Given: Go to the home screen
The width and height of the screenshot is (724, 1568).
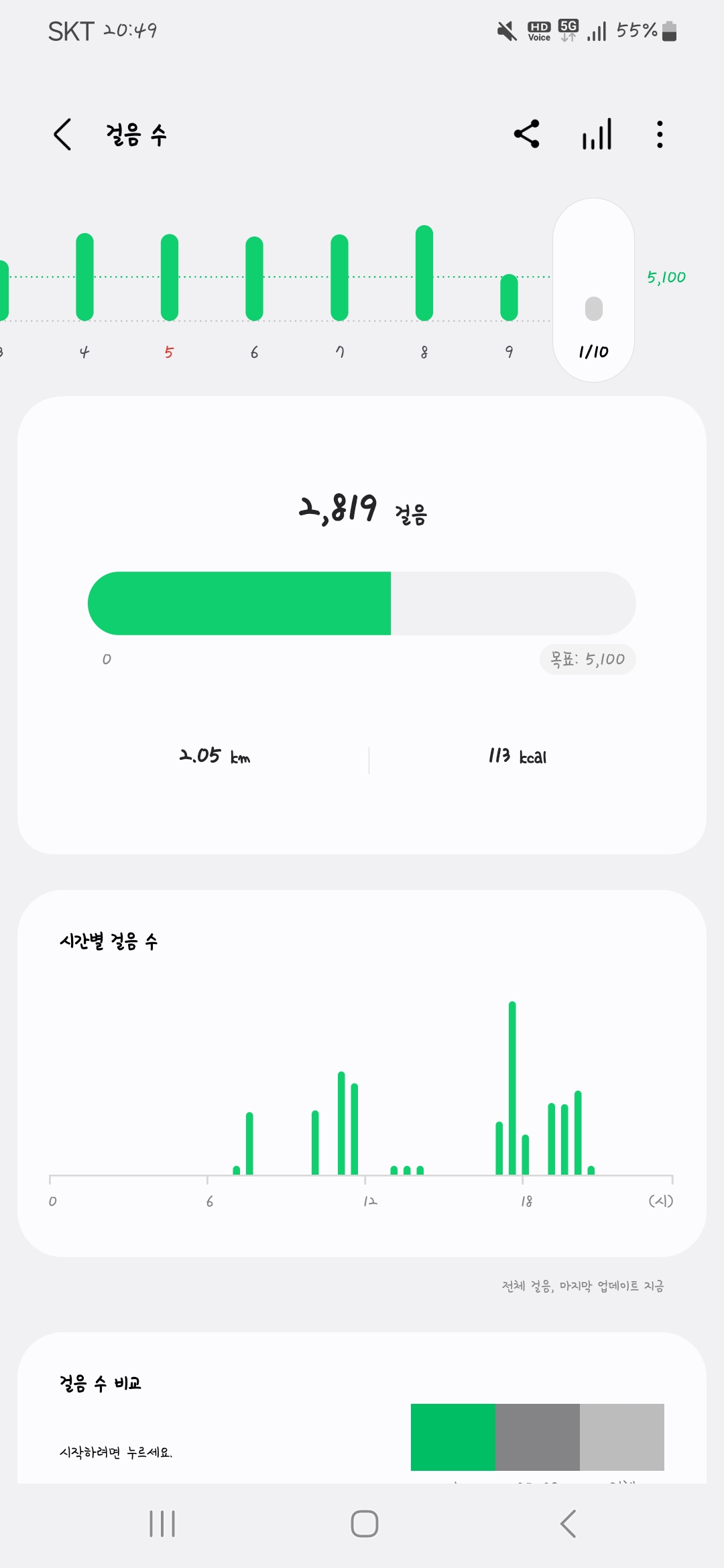Looking at the screenshot, I should pos(365,1524).
